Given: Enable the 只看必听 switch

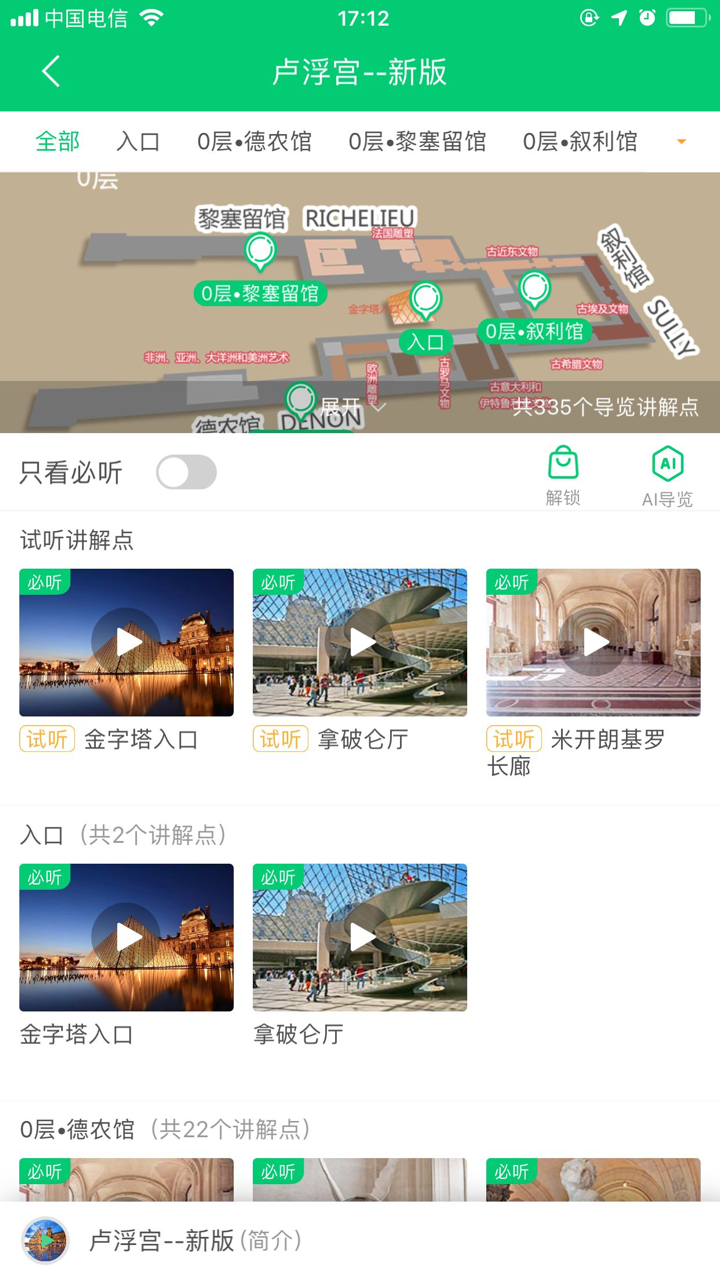Looking at the screenshot, I should coord(186,472).
